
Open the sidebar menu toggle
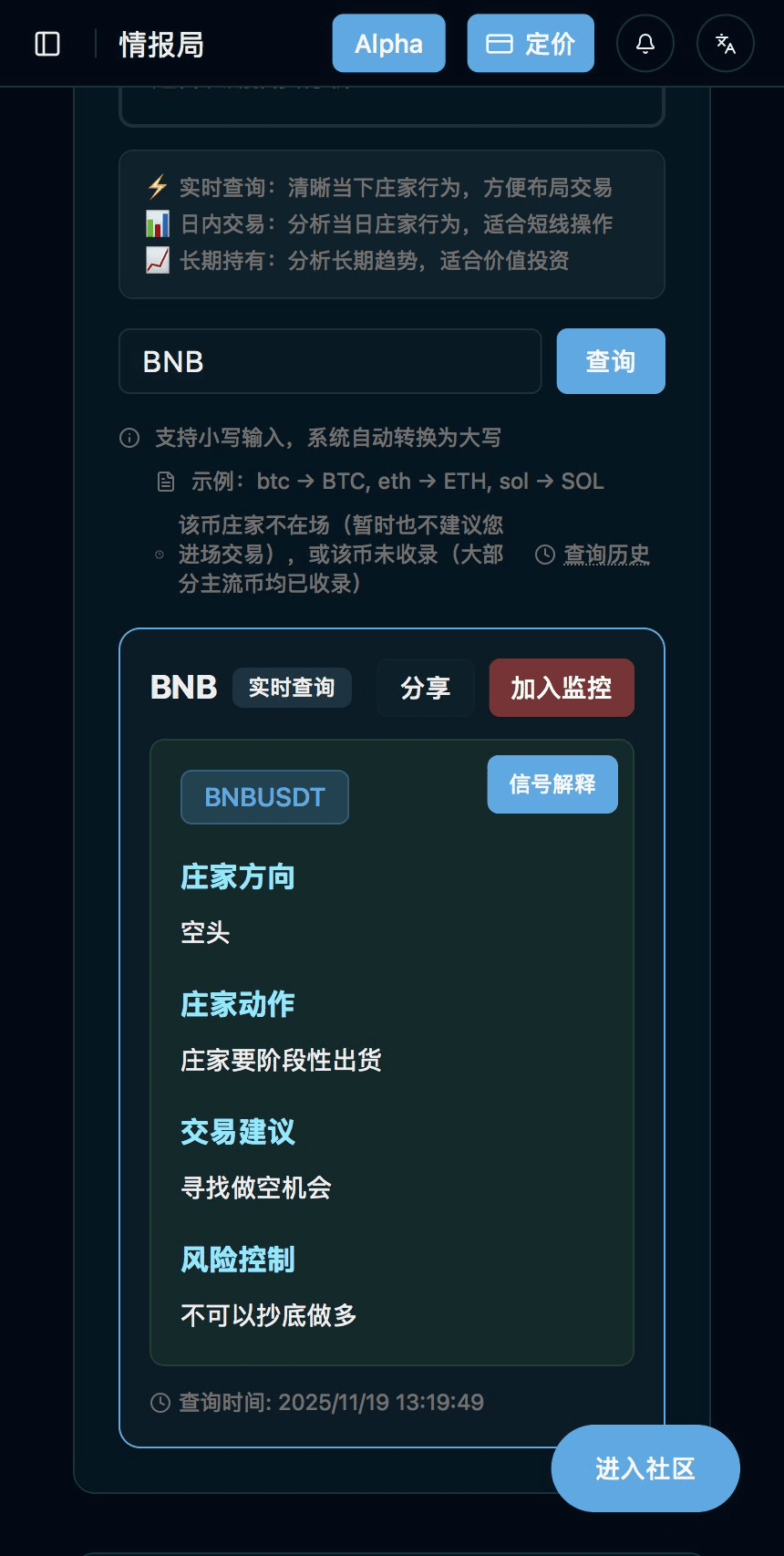47,44
